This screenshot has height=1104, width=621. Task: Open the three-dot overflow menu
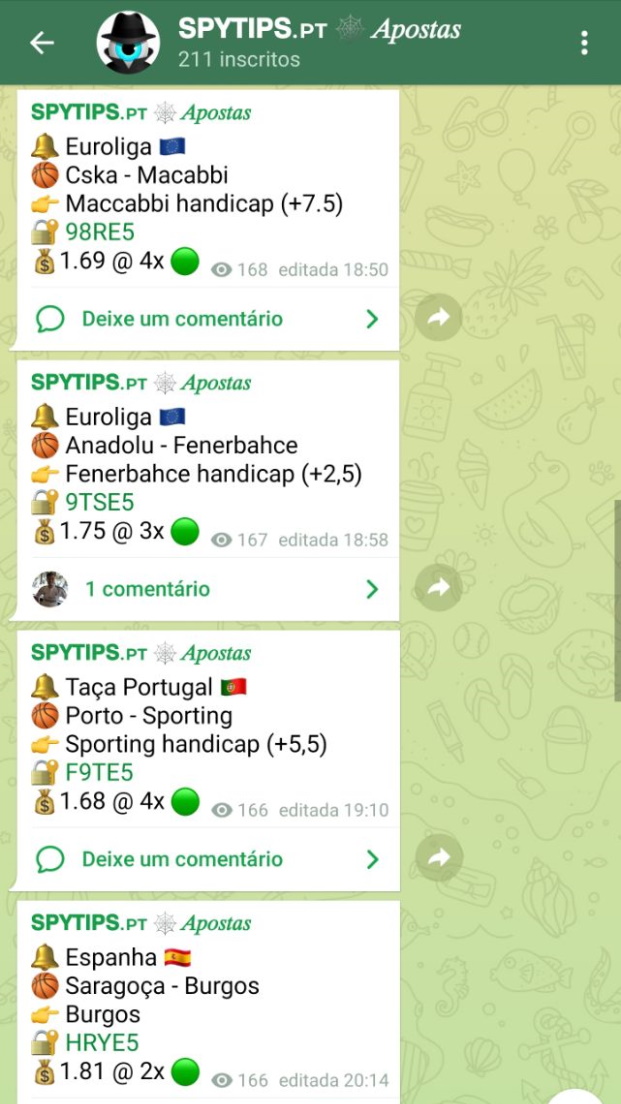tap(584, 42)
